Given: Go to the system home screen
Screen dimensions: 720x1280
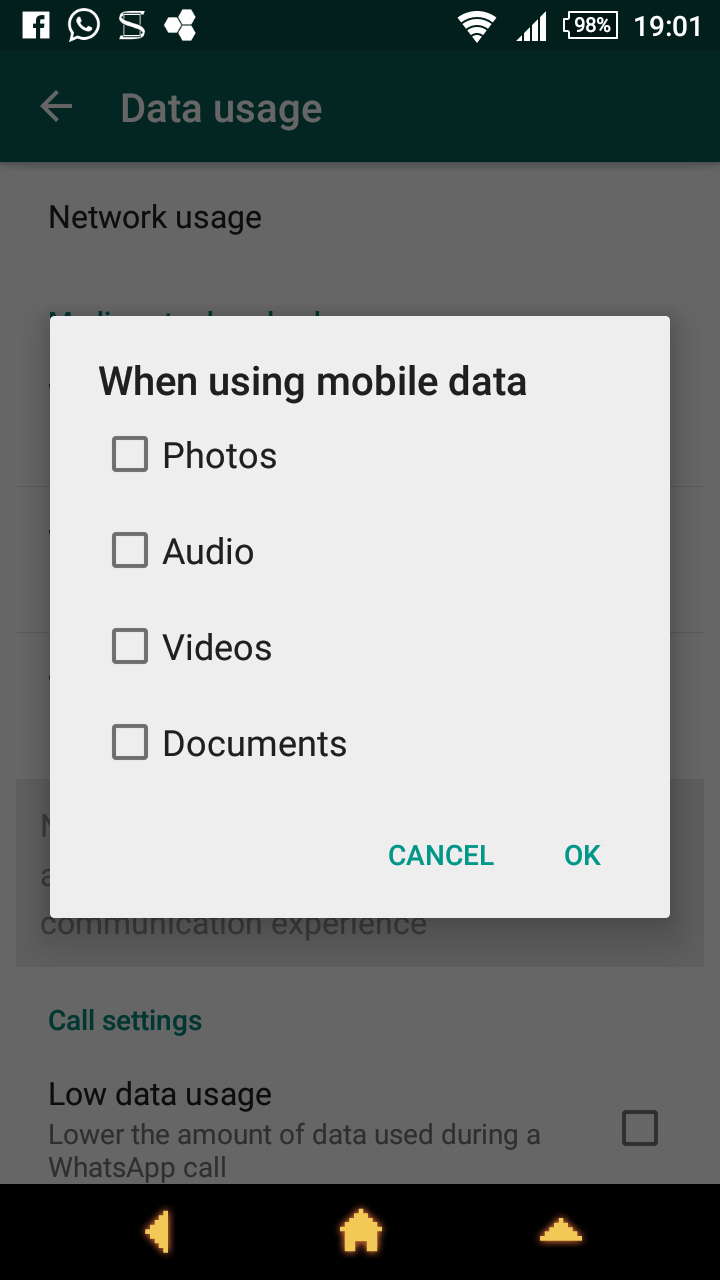Looking at the screenshot, I should tap(361, 1231).
